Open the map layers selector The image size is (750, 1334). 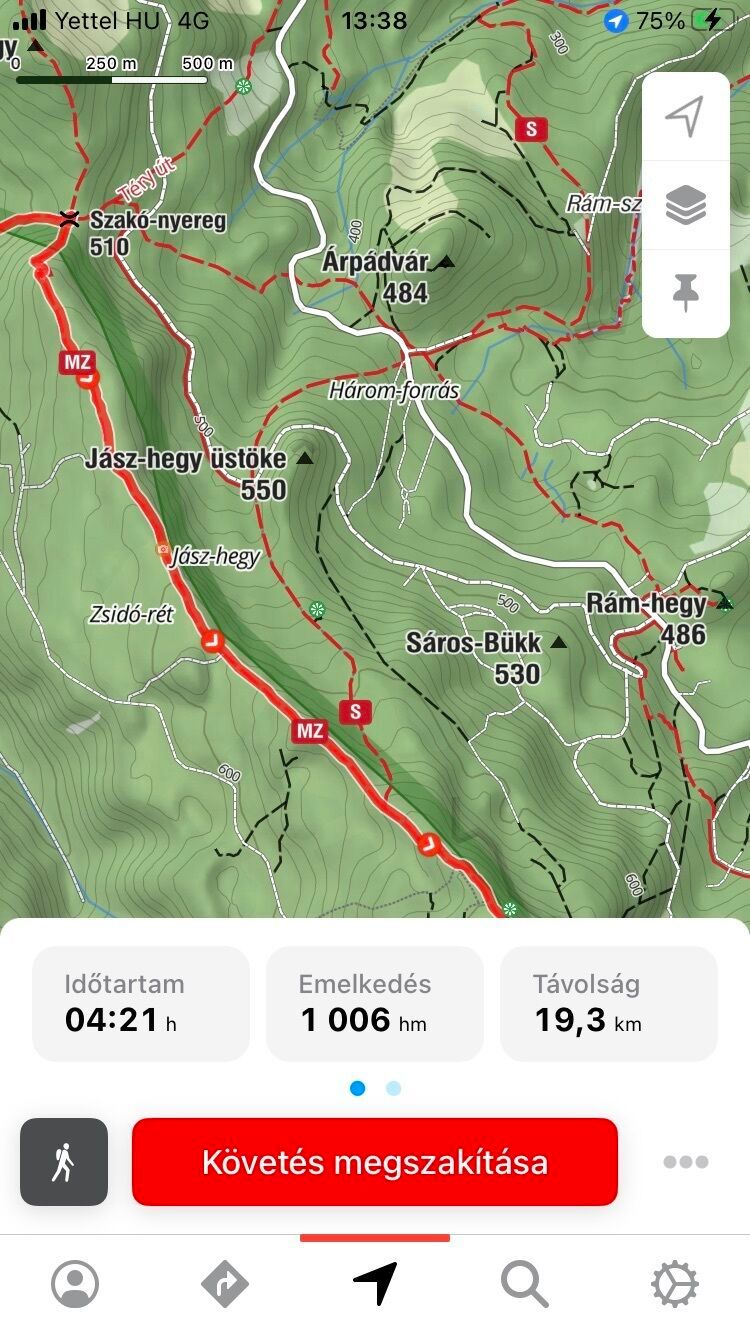(x=685, y=206)
